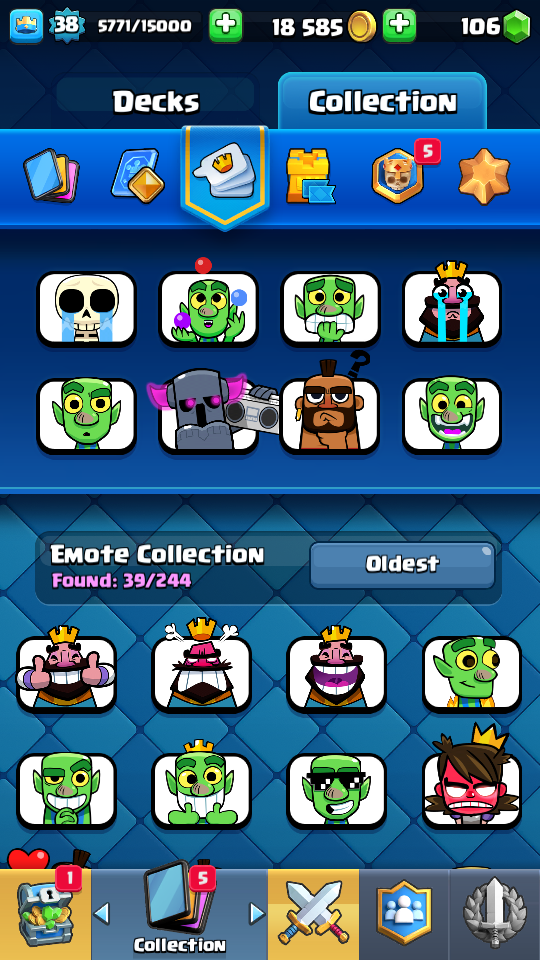Viewport: 540px width, 960px height.
Task: Open the star points section icon
Action: [484, 176]
